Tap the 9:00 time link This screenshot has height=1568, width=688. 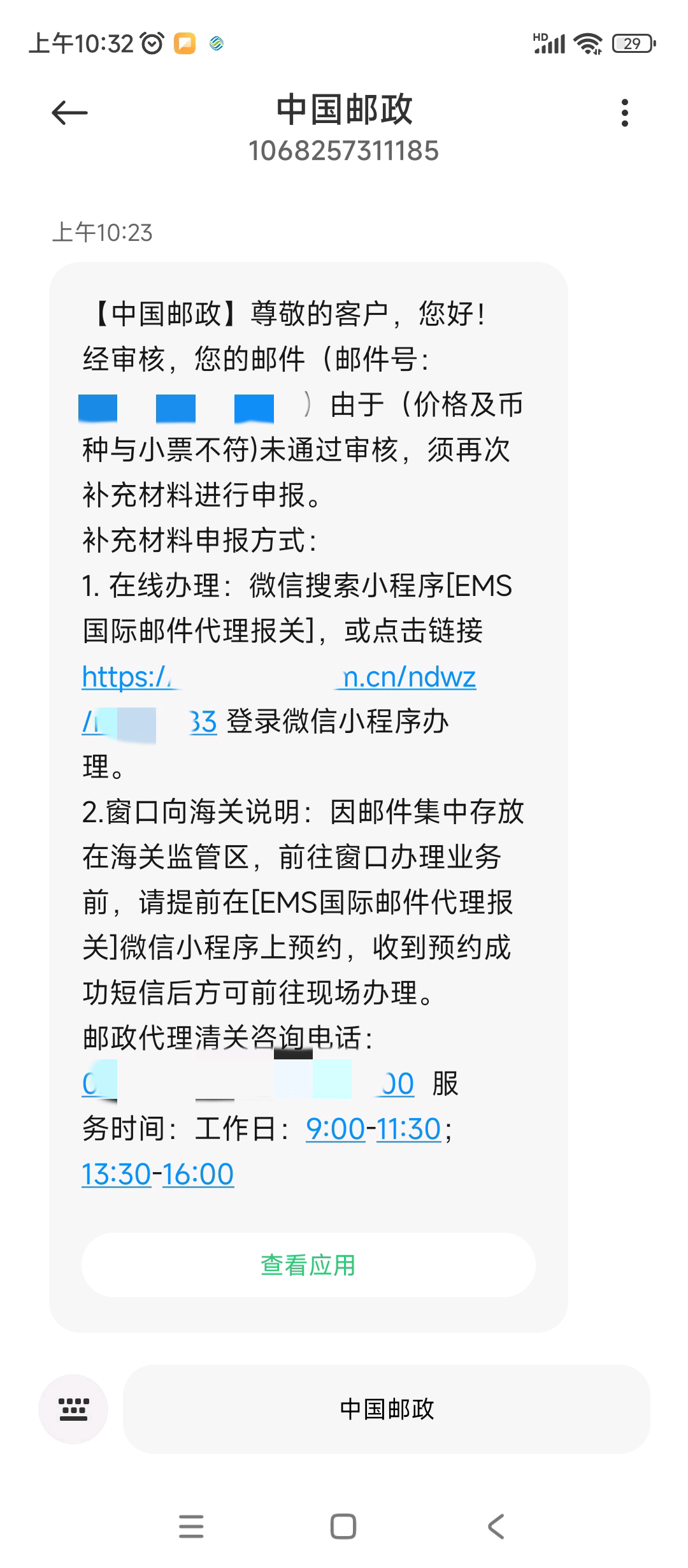click(x=335, y=1129)
